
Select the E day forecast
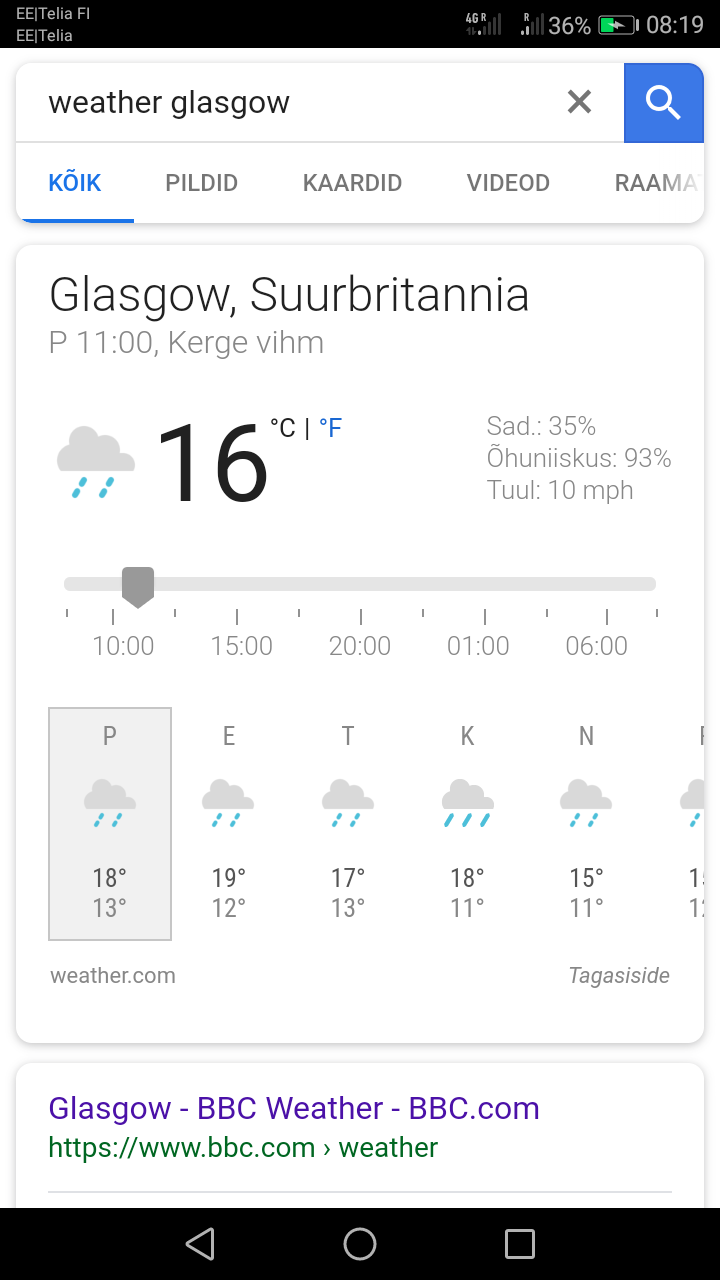coord(229,823)
